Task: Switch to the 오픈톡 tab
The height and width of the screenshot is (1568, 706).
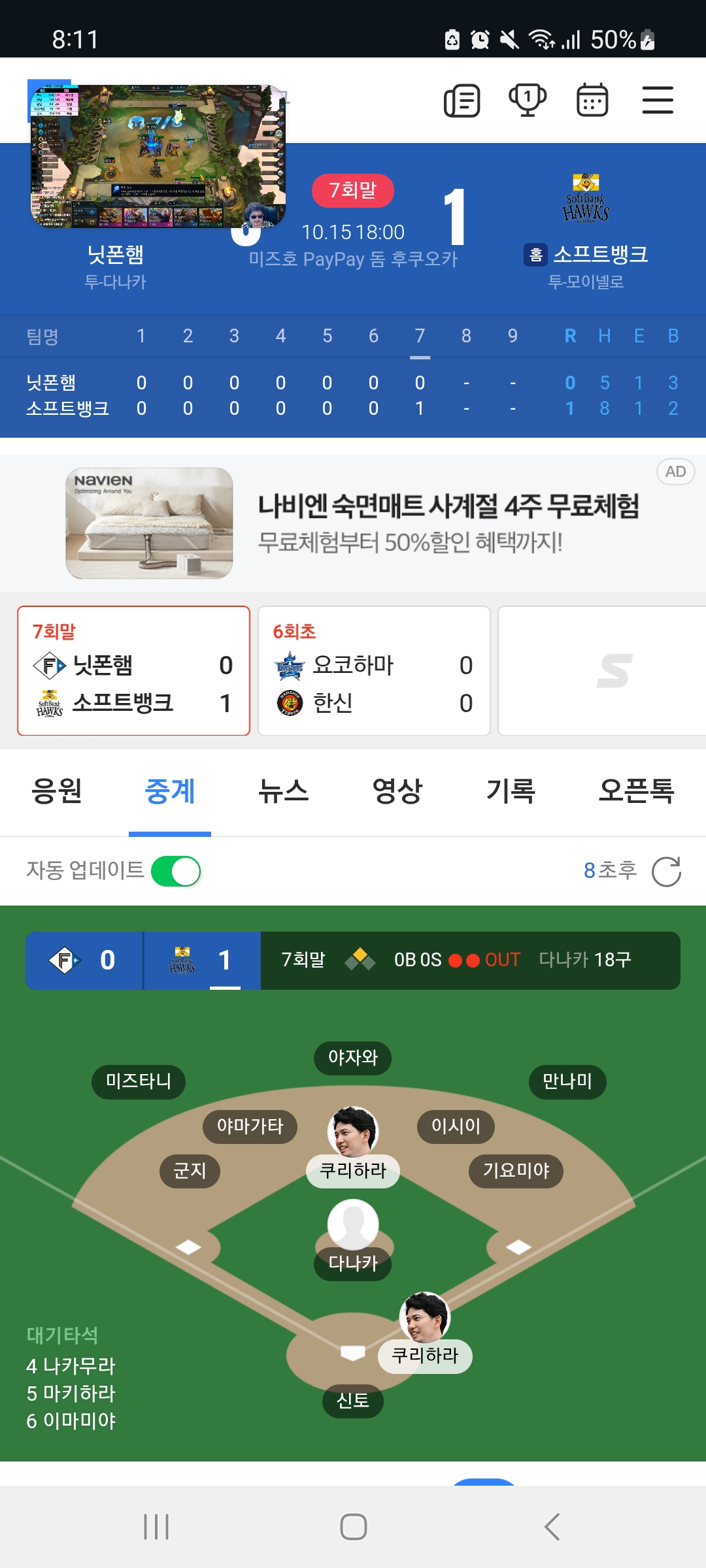Action: pos(636,791)
